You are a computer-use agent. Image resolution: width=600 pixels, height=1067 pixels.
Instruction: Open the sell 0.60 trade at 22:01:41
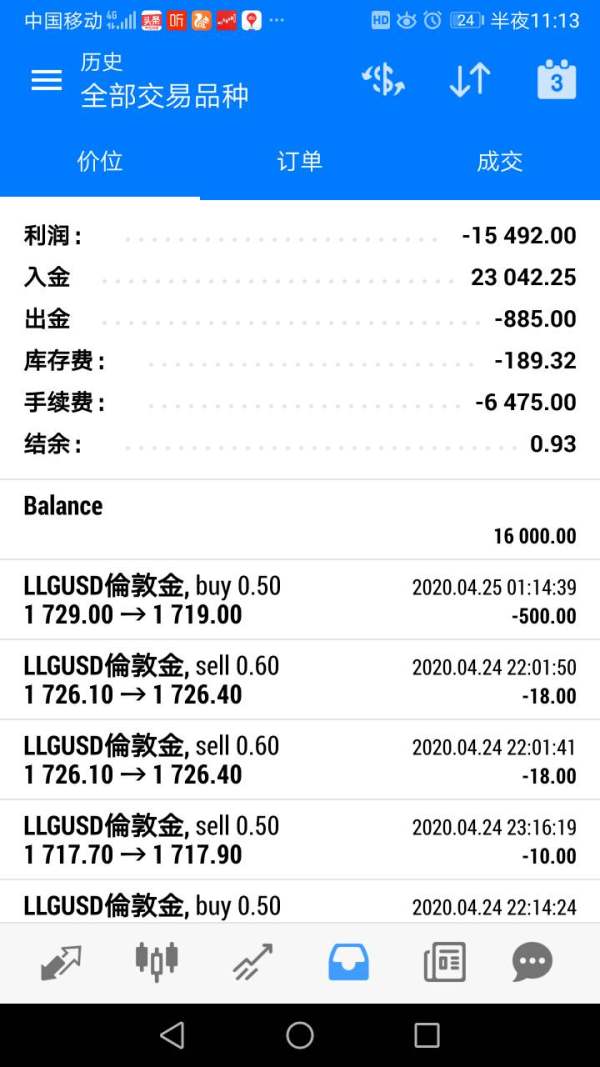[x=300, y=760]
